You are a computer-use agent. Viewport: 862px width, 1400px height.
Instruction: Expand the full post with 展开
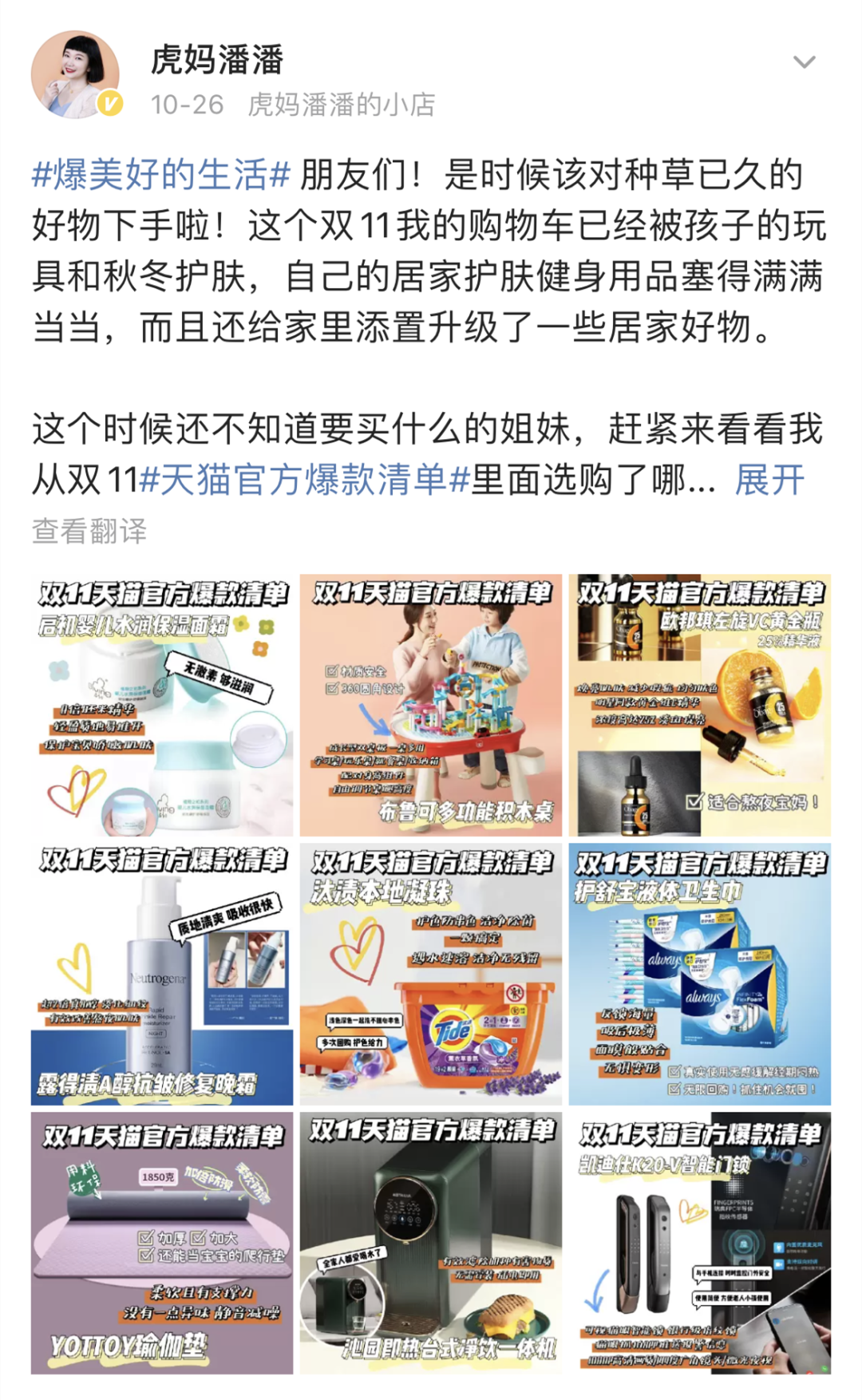(x=769, y=480)
